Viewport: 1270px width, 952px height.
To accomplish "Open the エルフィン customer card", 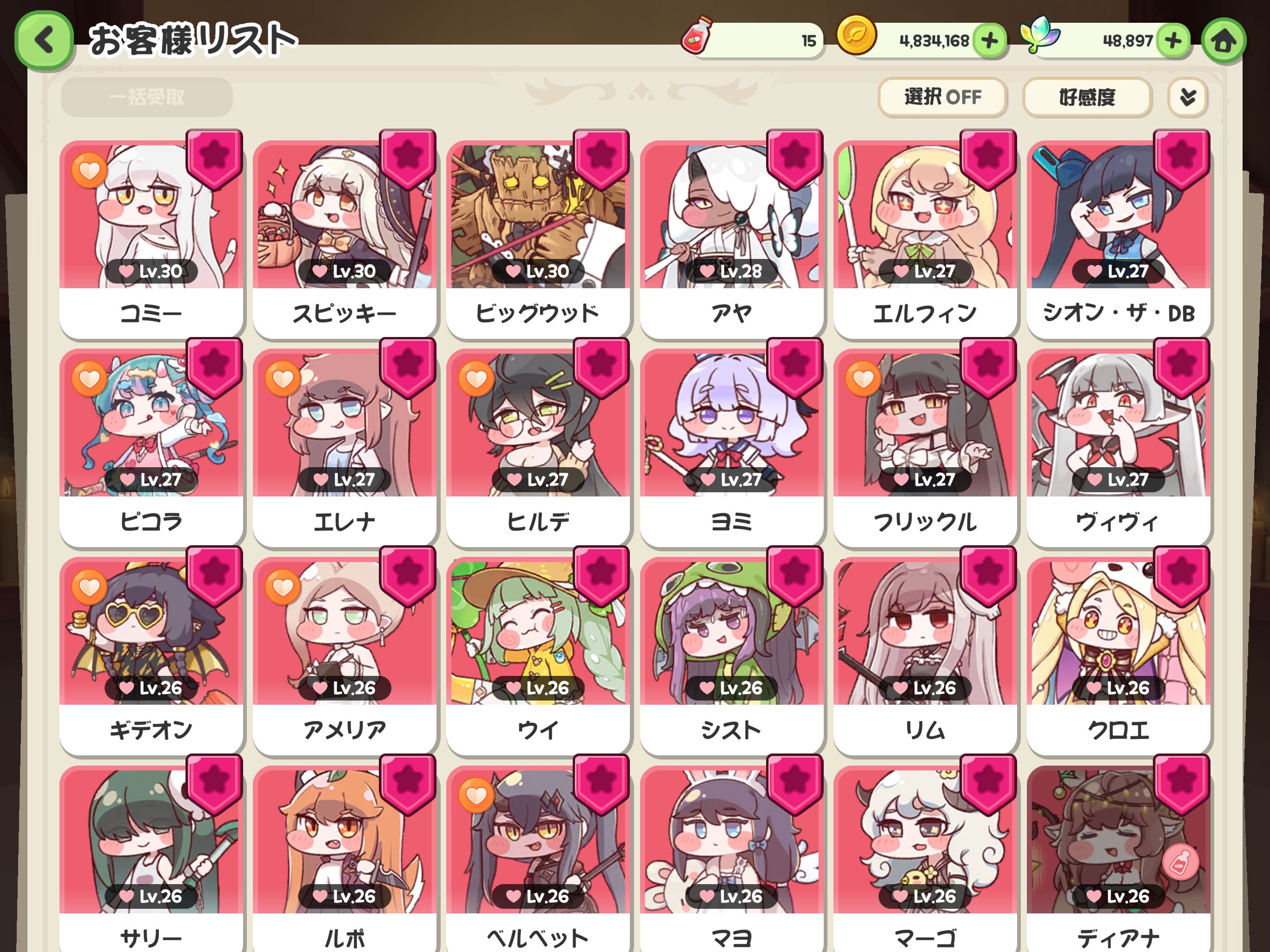I will 924,238.
